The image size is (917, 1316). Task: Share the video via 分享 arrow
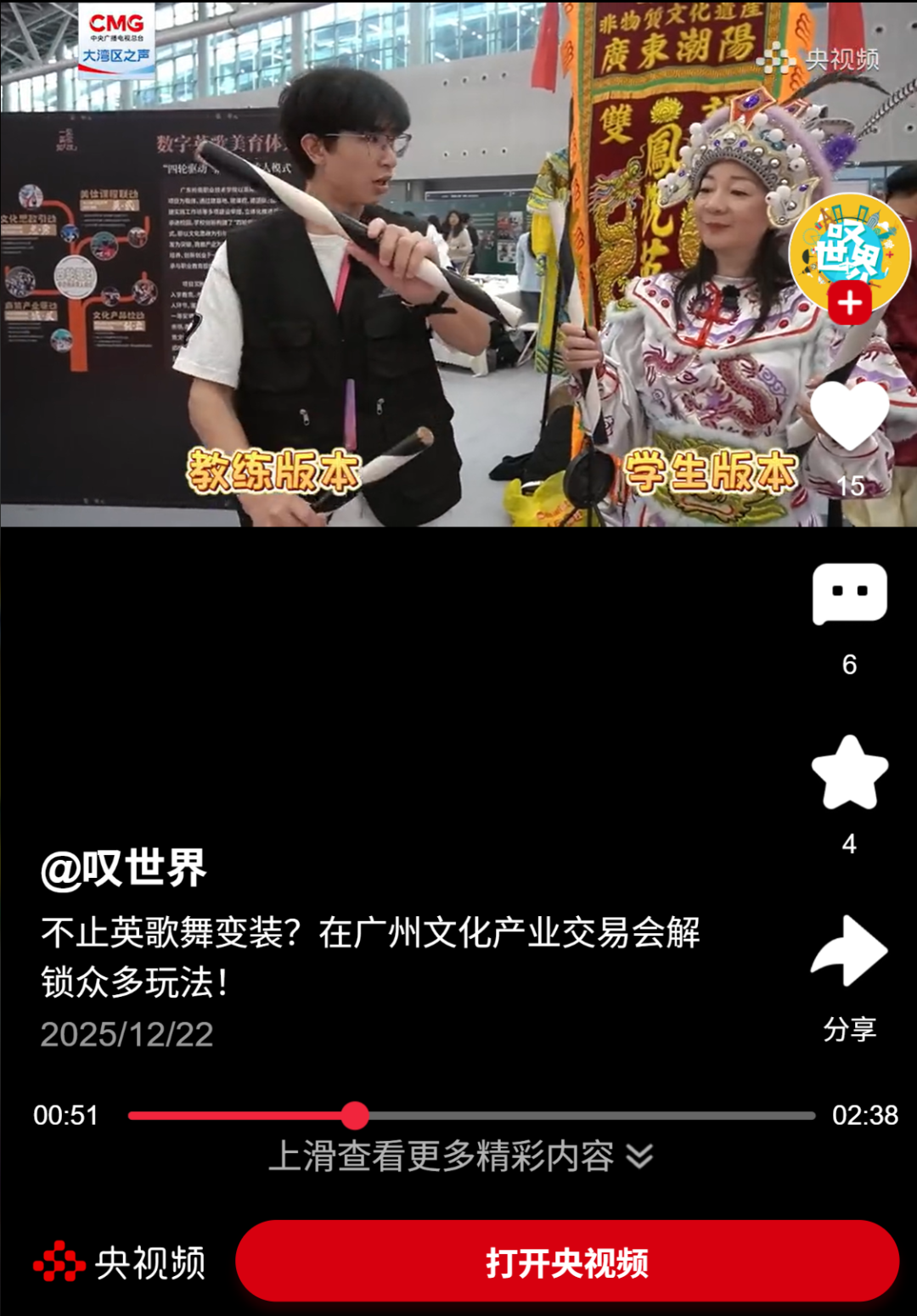click(x=850, y=951)
